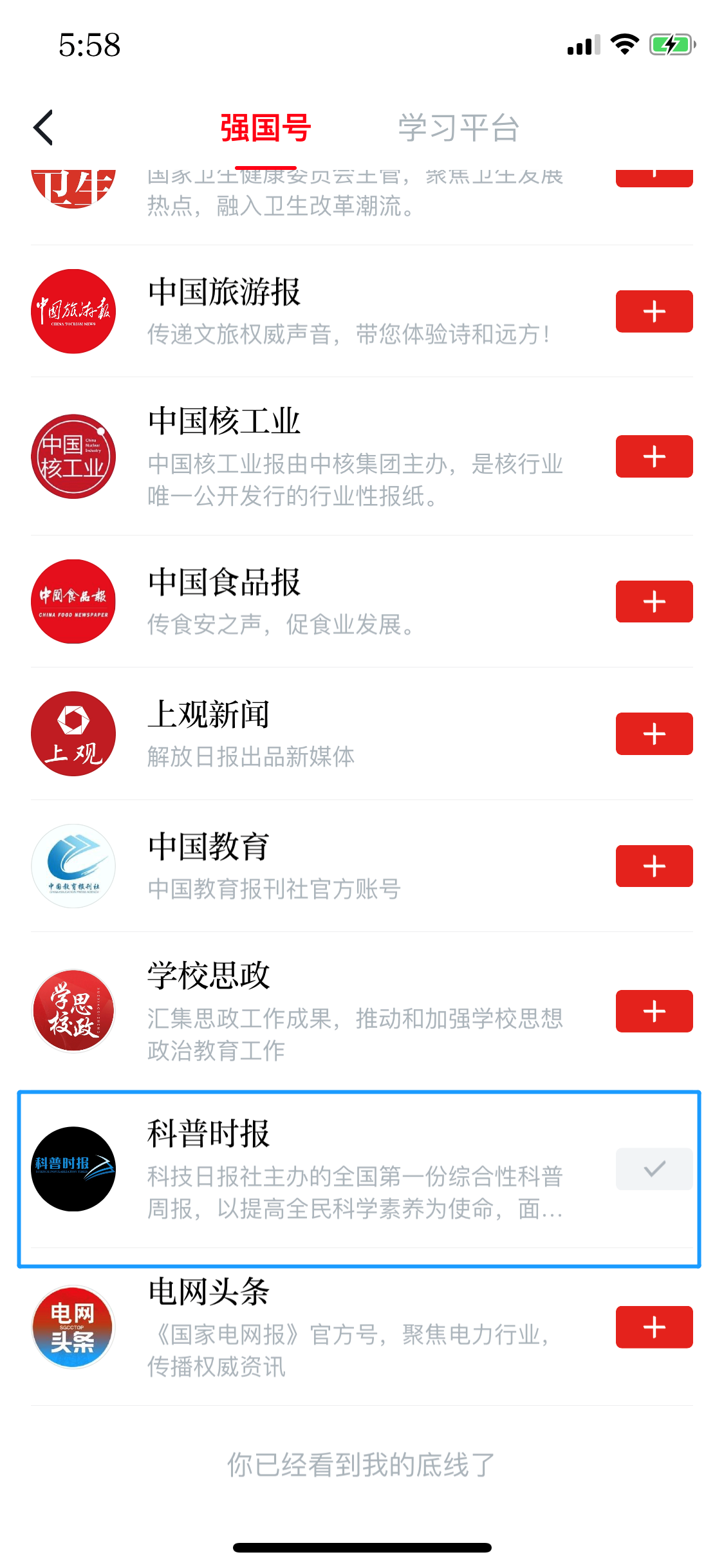Subscribe to 电网头条
Image resolution: width=724 pixels, height=1568 pixels.
[x=654, y=1327]
